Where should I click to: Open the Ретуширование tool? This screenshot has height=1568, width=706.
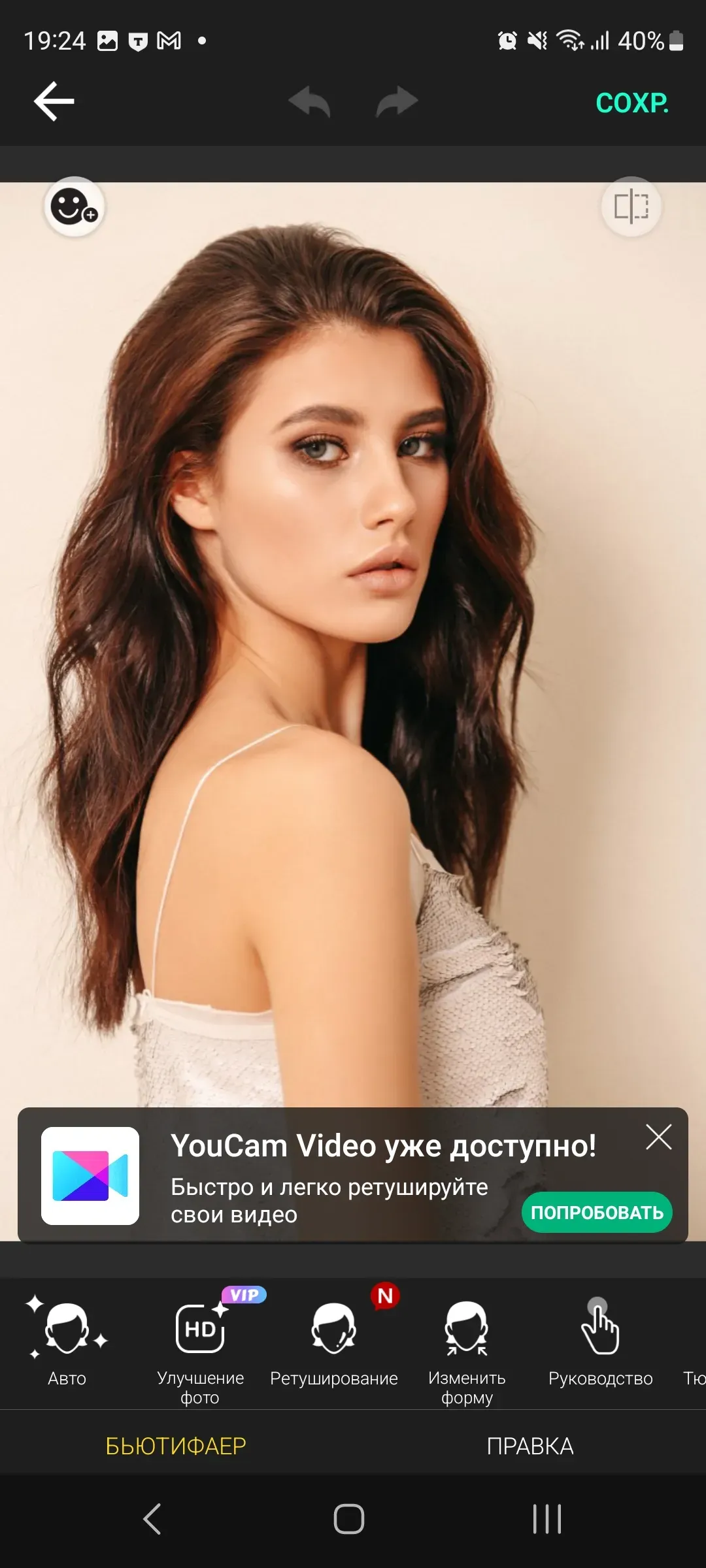click(x=334, y=1343)
